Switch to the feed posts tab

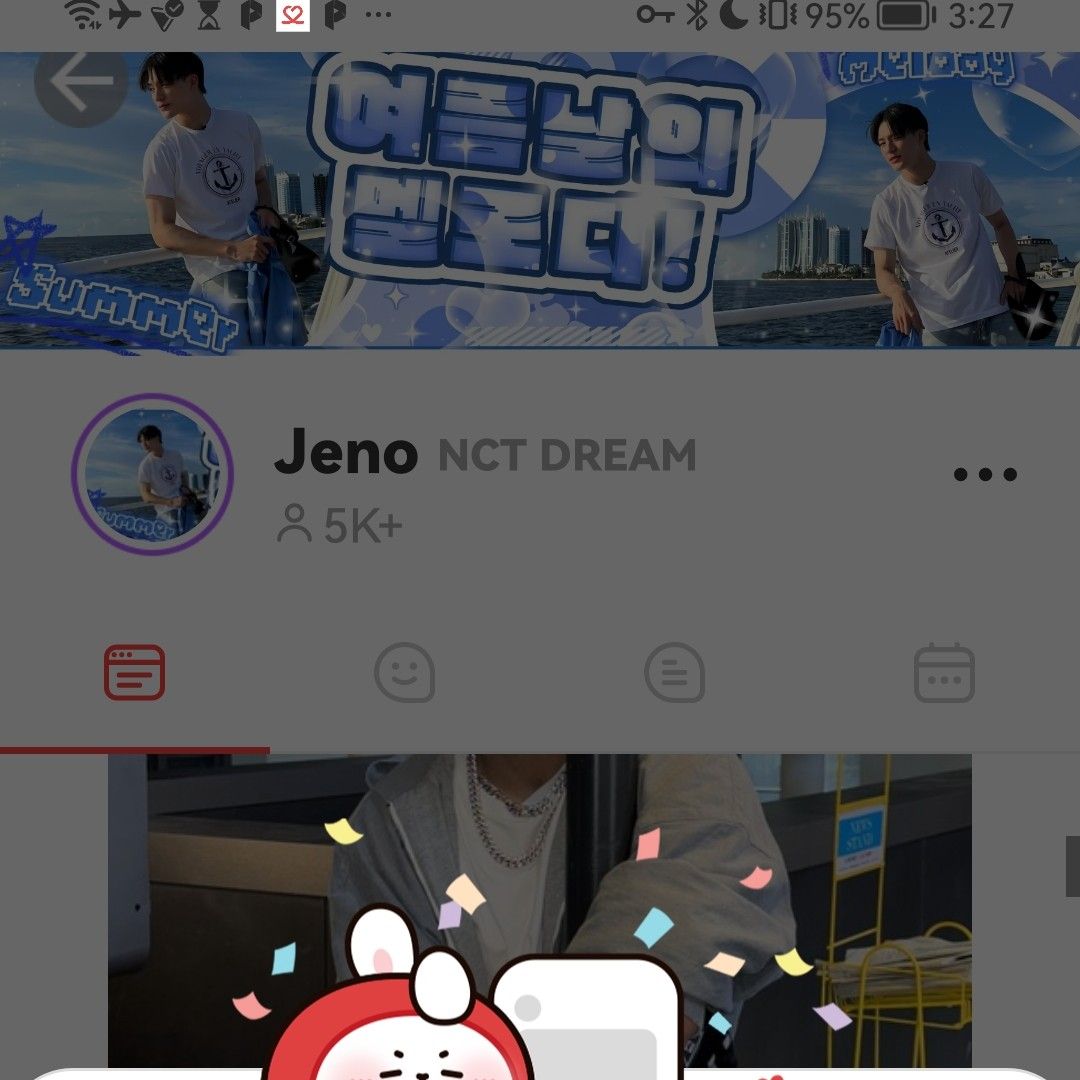[x=134, y=673]
